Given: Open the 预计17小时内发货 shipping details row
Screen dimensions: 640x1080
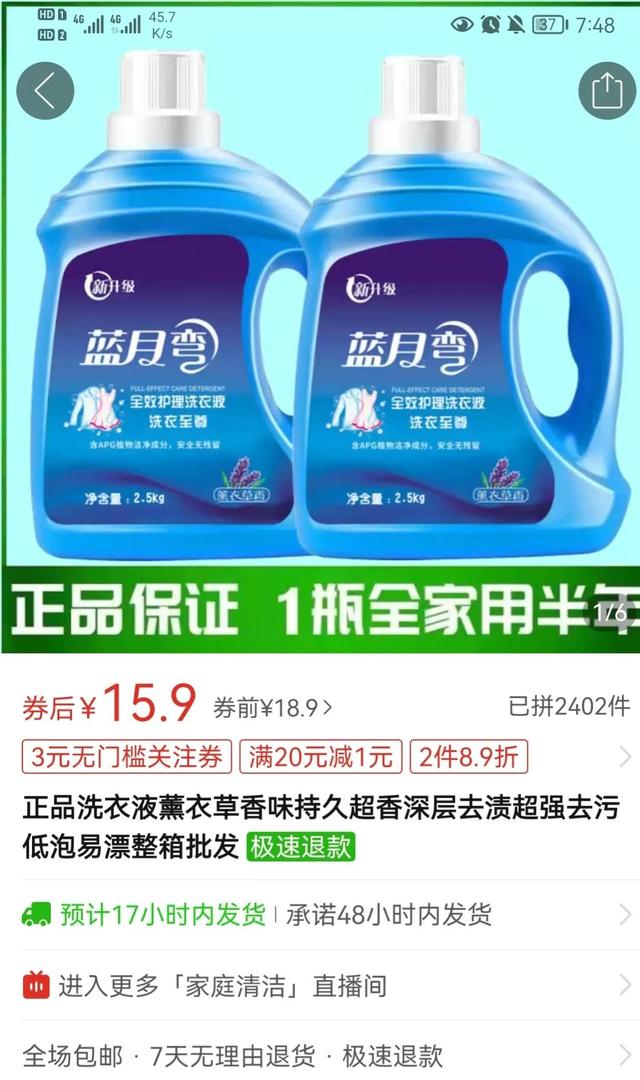Looking at the screenshot, I should tap(320, 914).
